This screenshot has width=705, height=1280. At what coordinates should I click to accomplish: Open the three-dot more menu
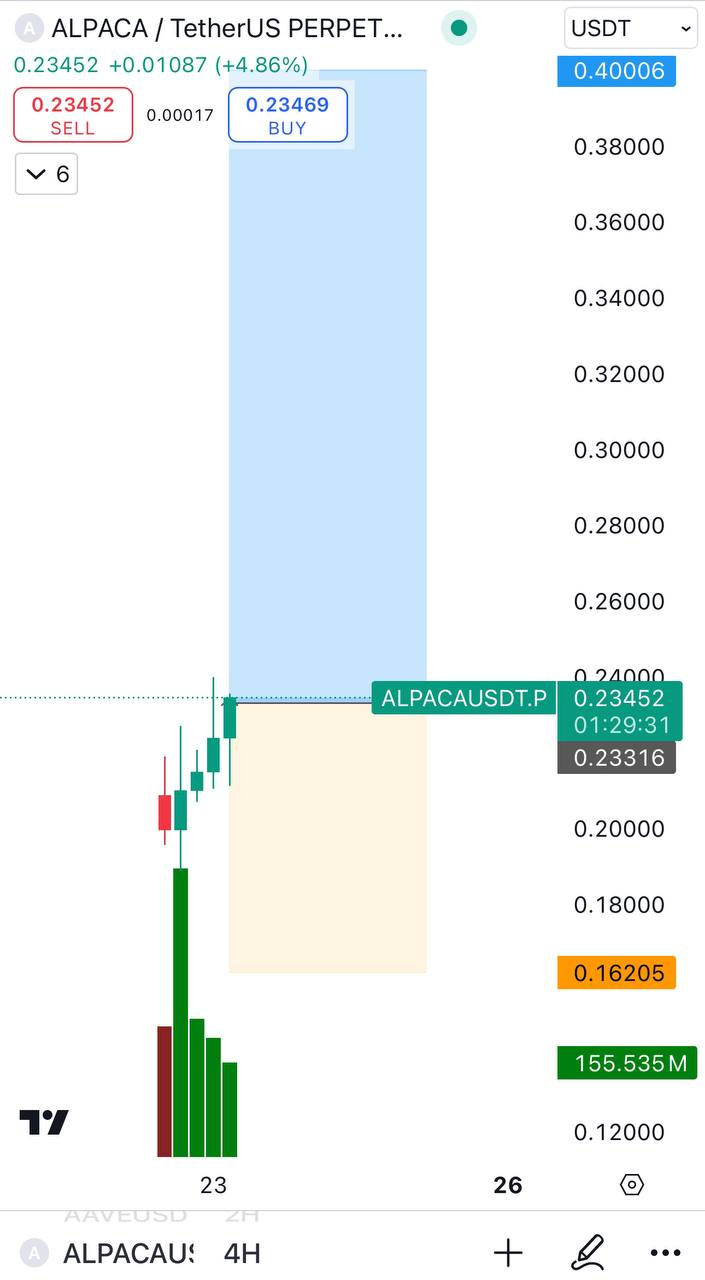tap(665, 1252)
